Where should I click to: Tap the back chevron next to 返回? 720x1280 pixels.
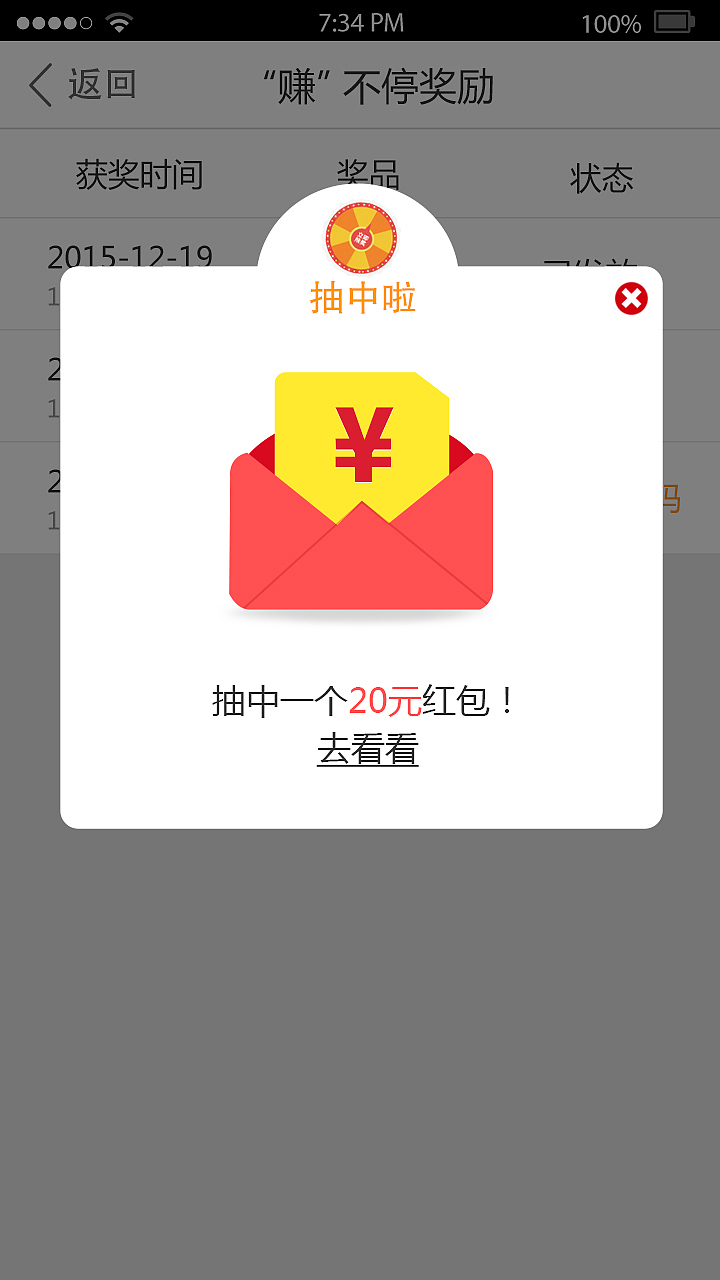tap(40, 87)
